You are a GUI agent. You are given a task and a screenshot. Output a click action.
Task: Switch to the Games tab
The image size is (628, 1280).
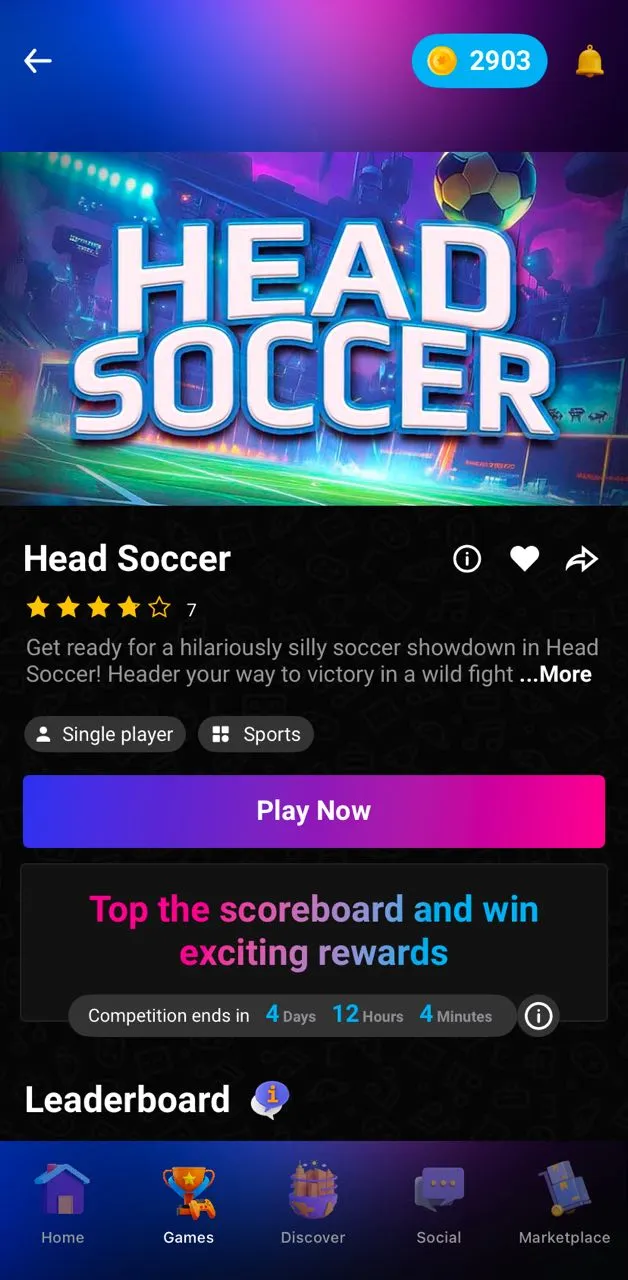[x=188, y=1205]
